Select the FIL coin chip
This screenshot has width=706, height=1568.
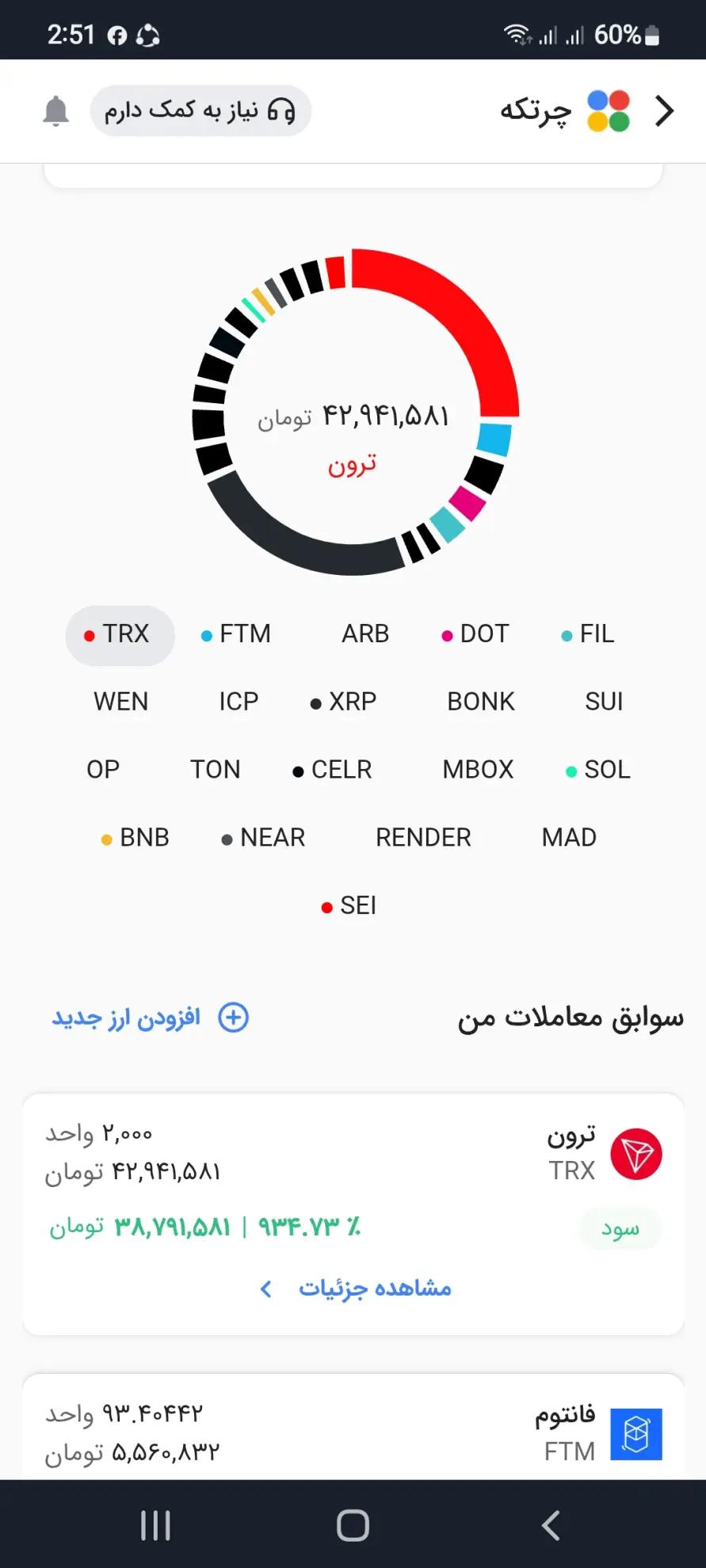[588, 634]
